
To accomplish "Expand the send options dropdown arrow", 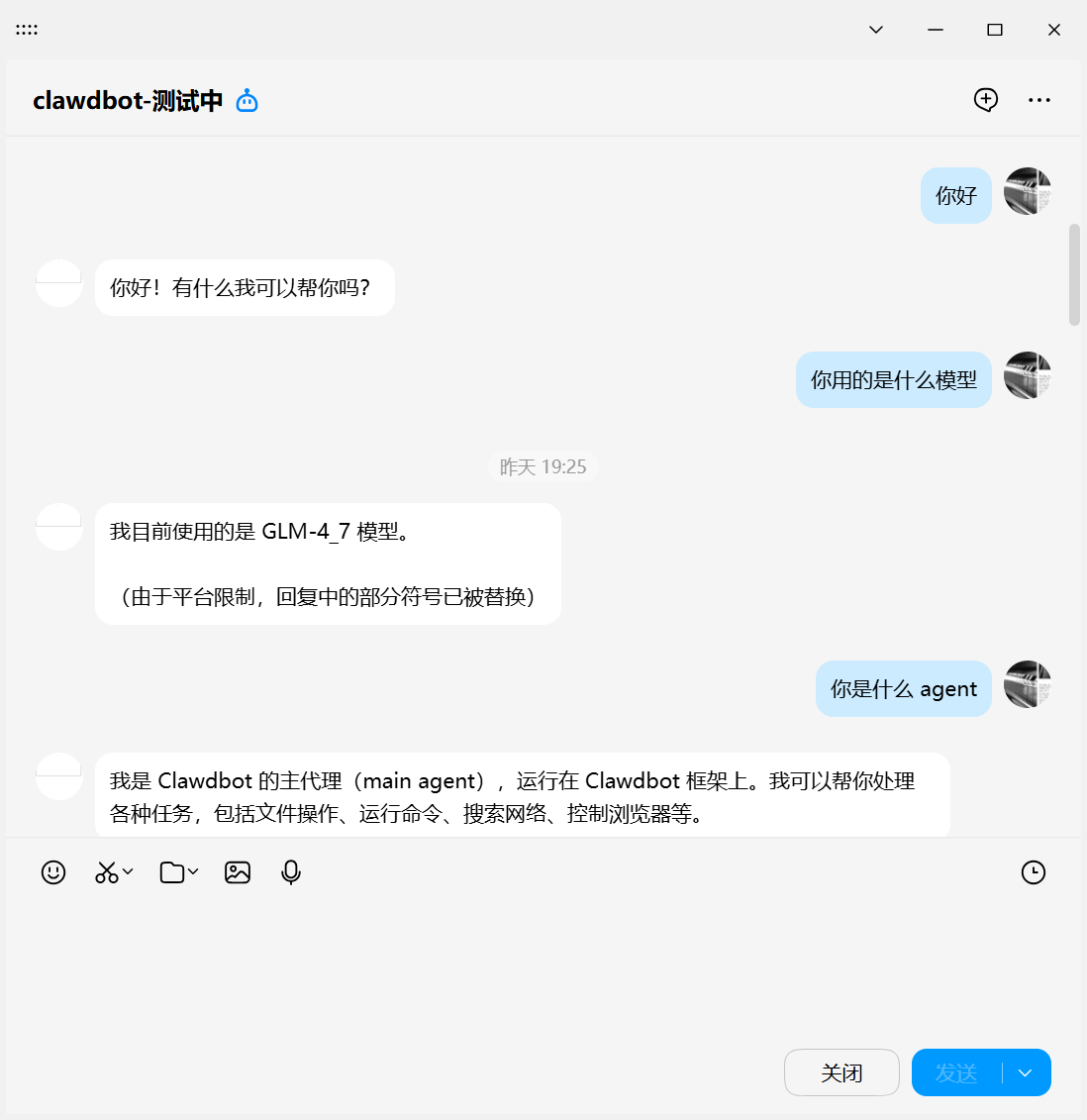I will (x=1026, y=1072).
